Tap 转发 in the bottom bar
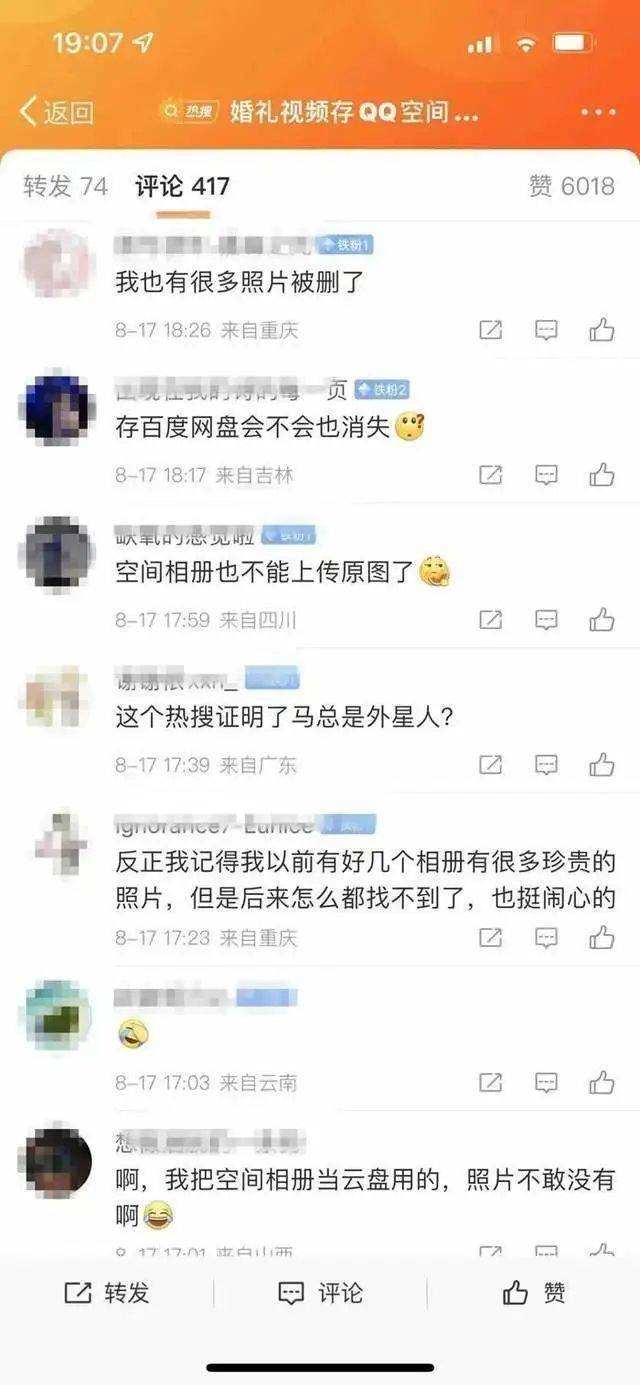This screenshot has width=640, height=1385. tap(107, 1293)
